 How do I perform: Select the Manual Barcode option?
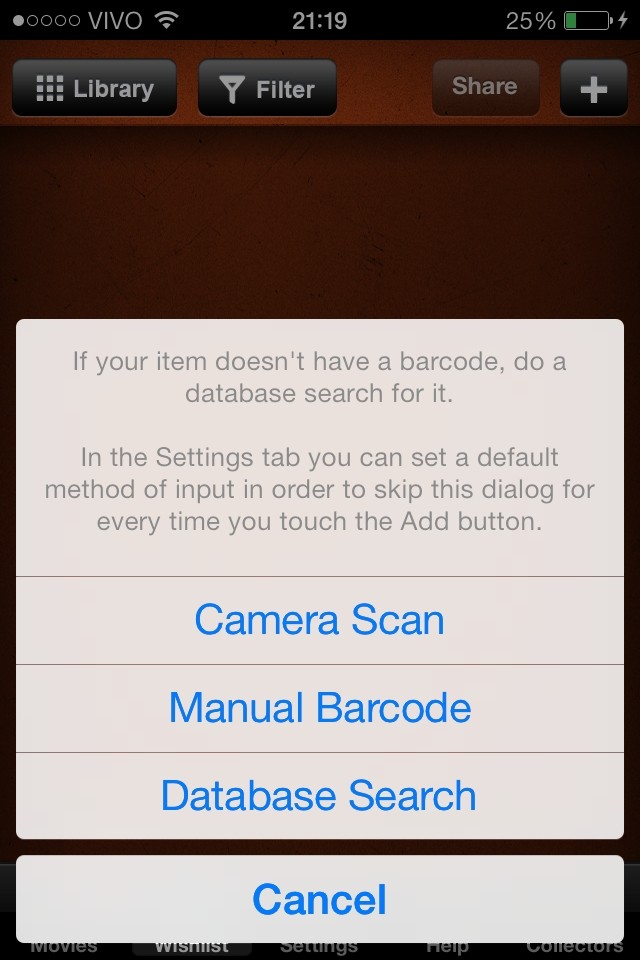(x=319, y=708)
